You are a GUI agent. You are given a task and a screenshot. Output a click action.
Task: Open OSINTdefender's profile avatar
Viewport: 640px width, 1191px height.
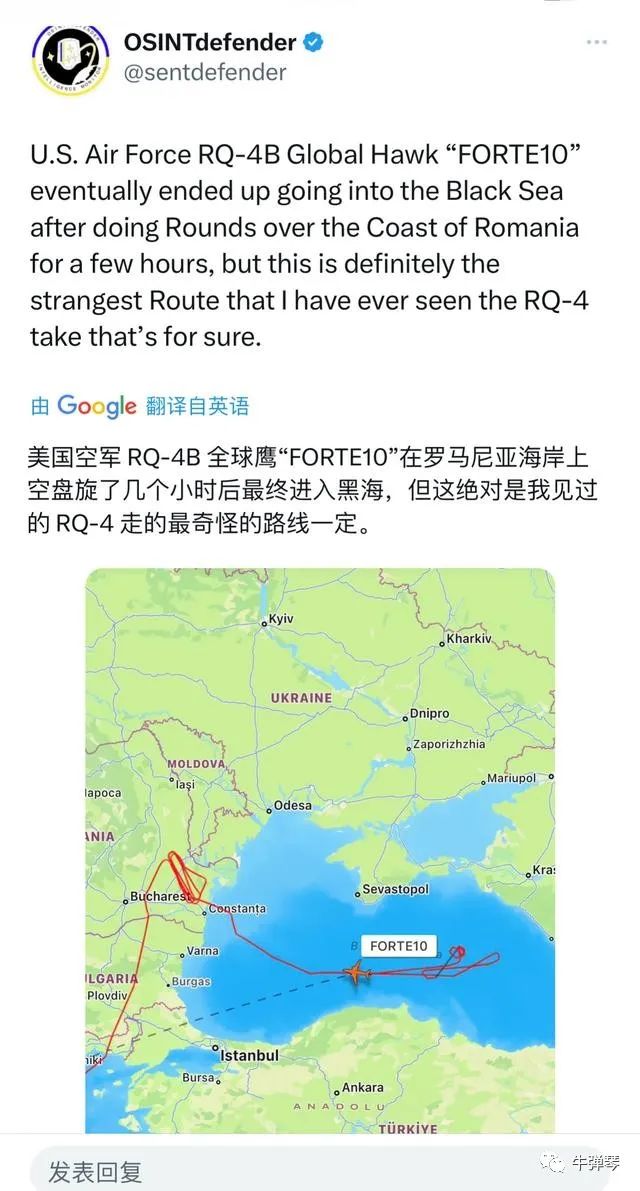(70, 58)
